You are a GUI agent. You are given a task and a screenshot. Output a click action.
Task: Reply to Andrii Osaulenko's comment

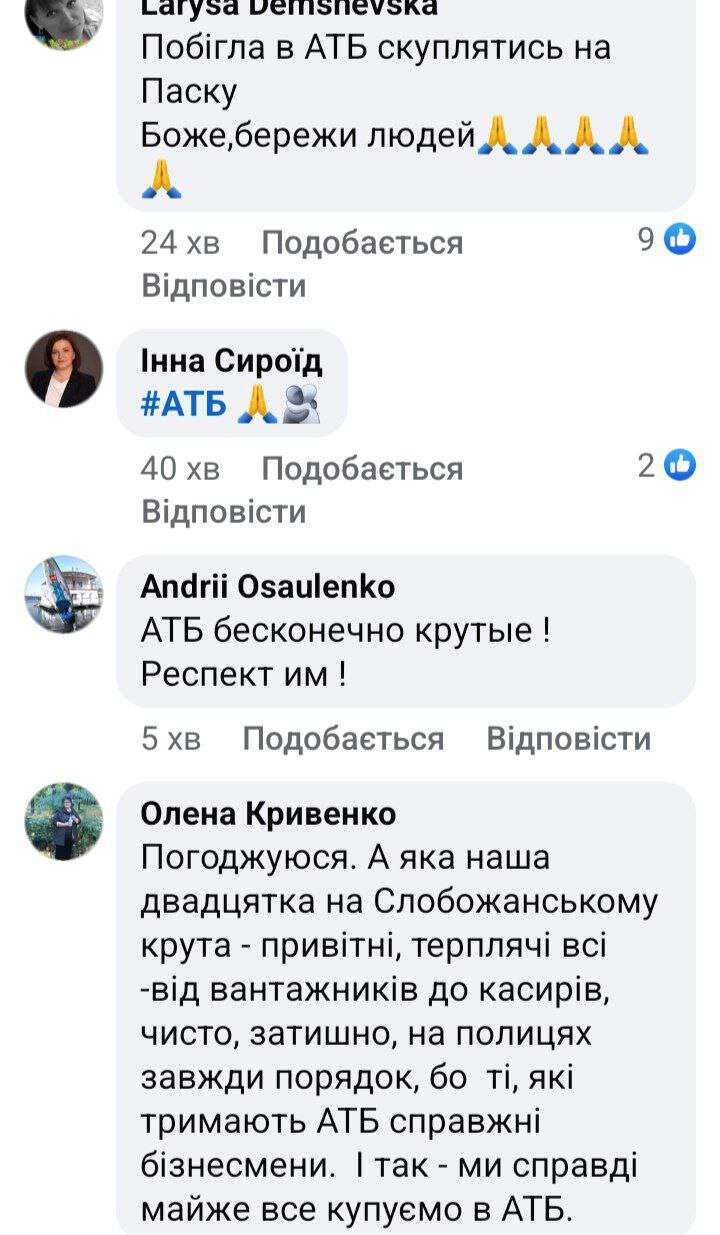(568, 739)
